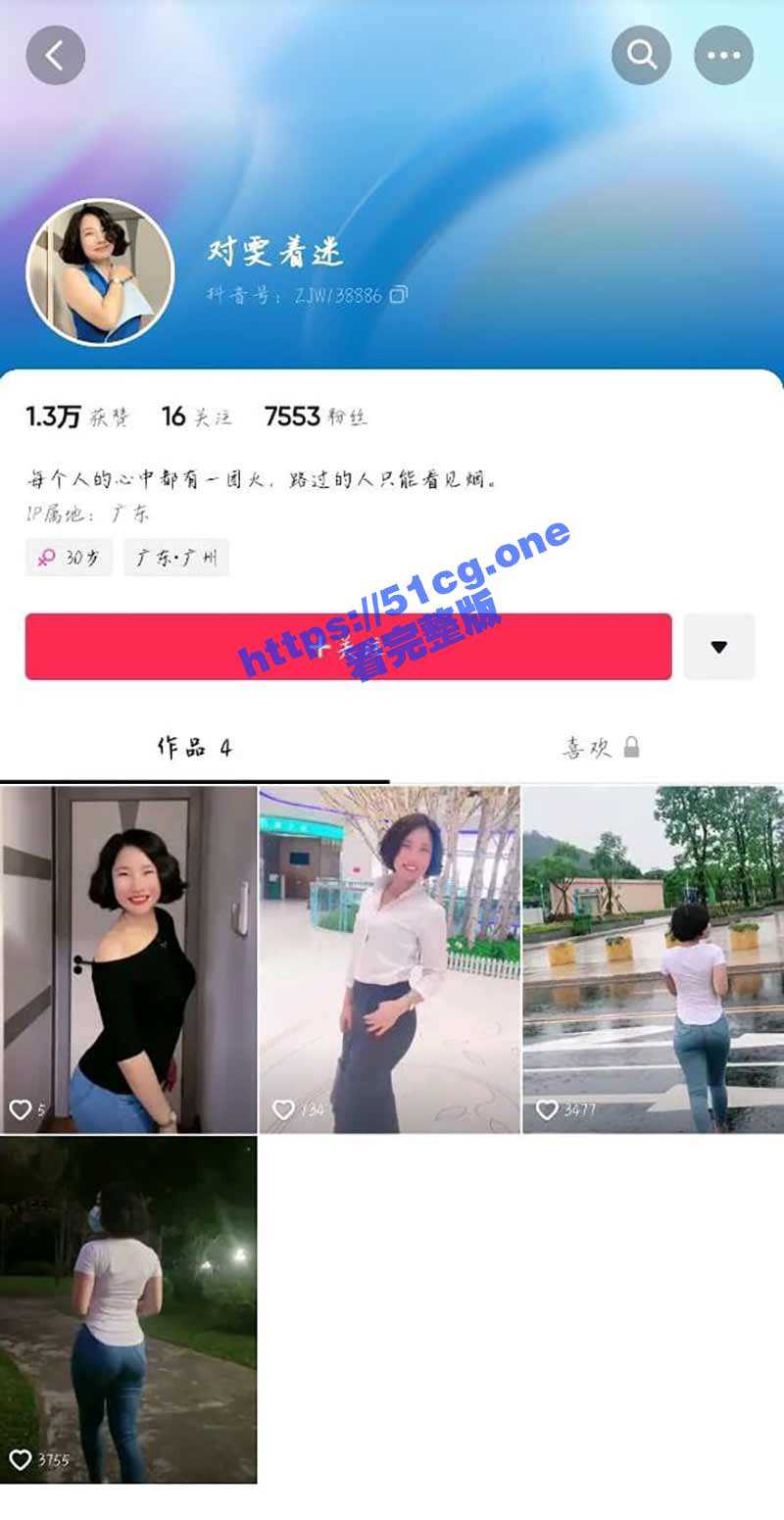This screenshot has height=1520, width=784.
Task: Open search on this profile
Action: tap(641, 55)
